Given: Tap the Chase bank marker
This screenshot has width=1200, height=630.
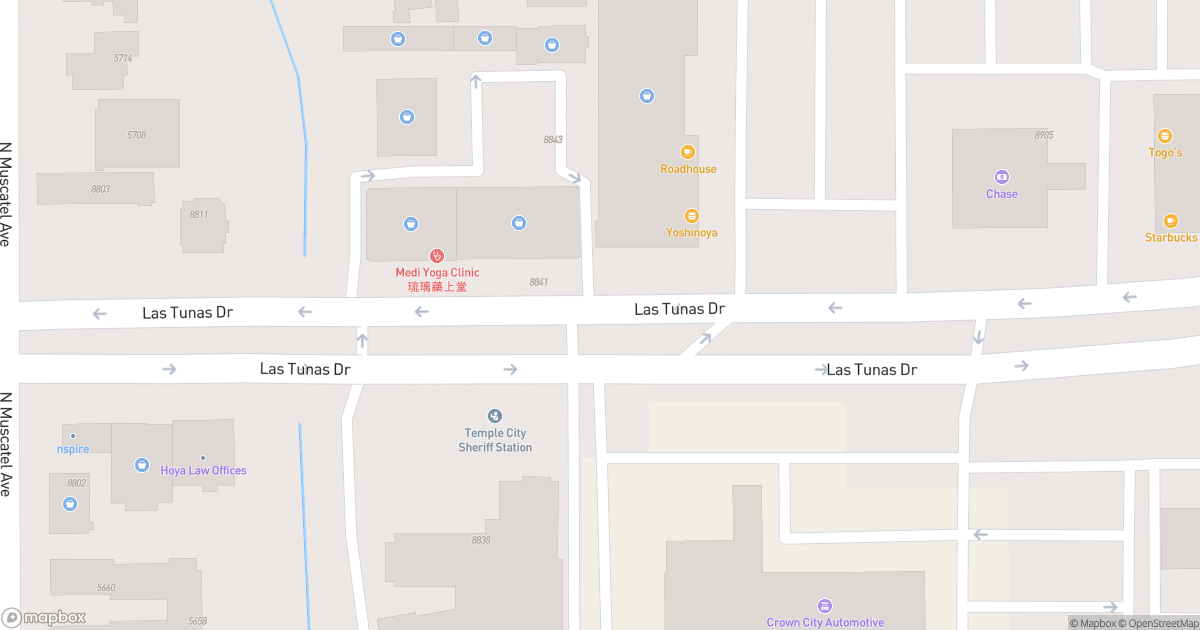Looking at the screenshot, I should point(1001,177).
